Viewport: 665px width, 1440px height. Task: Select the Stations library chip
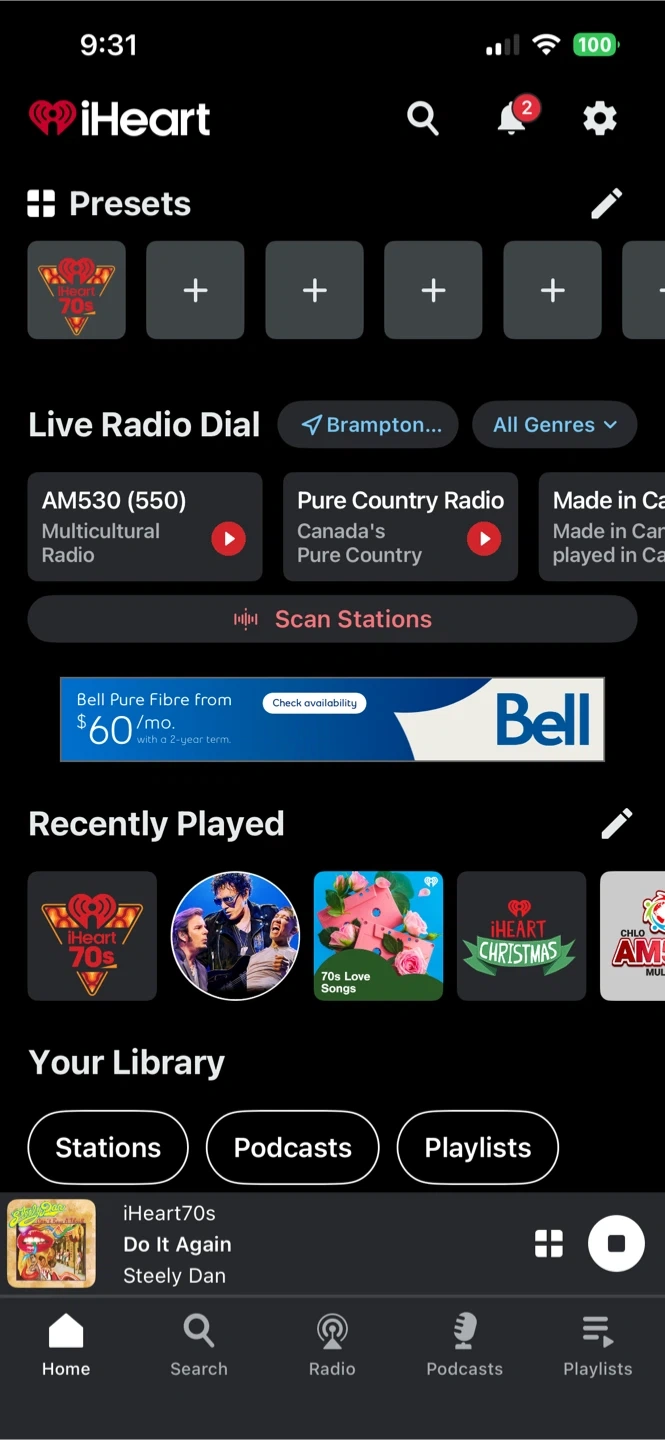coord(108,1147)
